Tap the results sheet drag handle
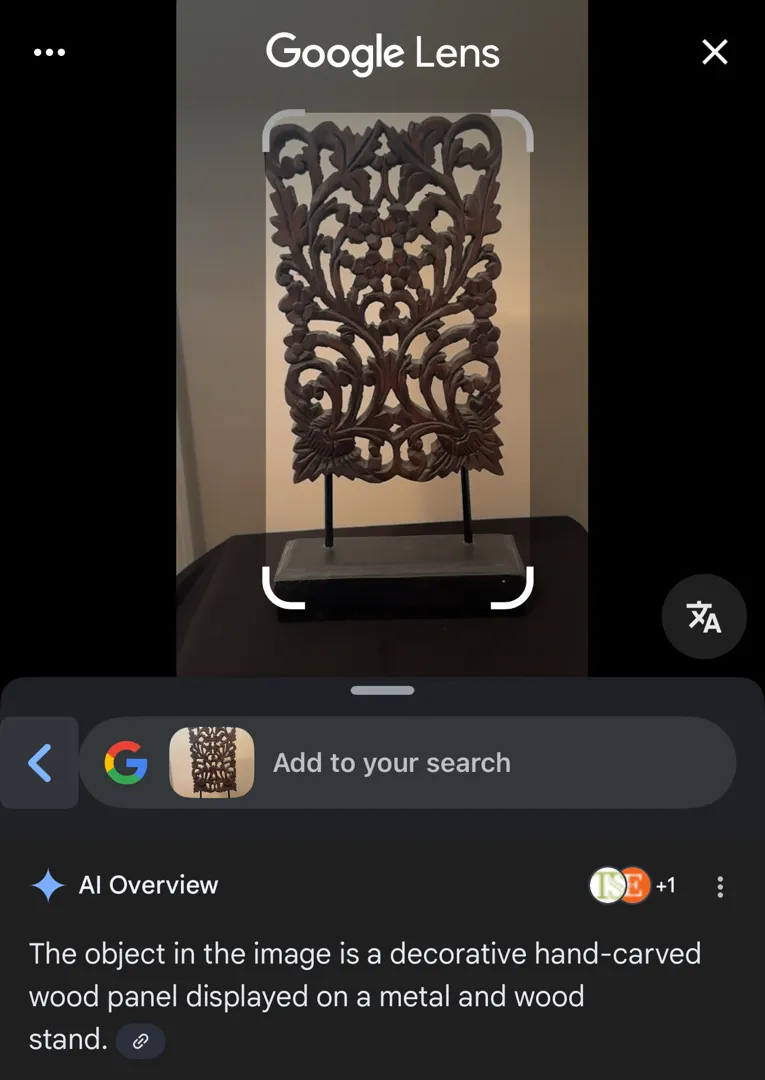This screenshot has width=765, height=1080. coord(382,690)
